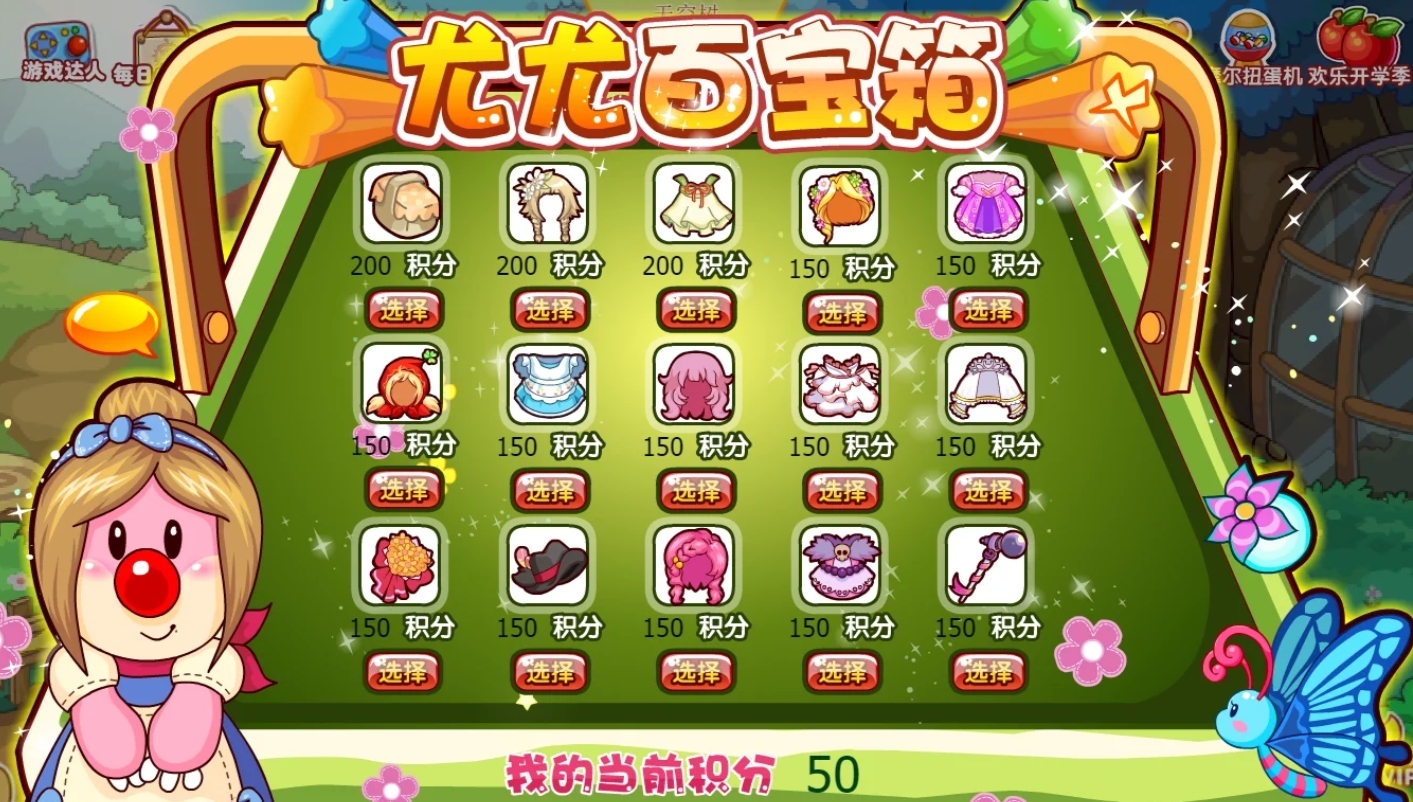Select the pink braided wig
This screenshot has width=1413, height=802.
(x=695, y=672)
